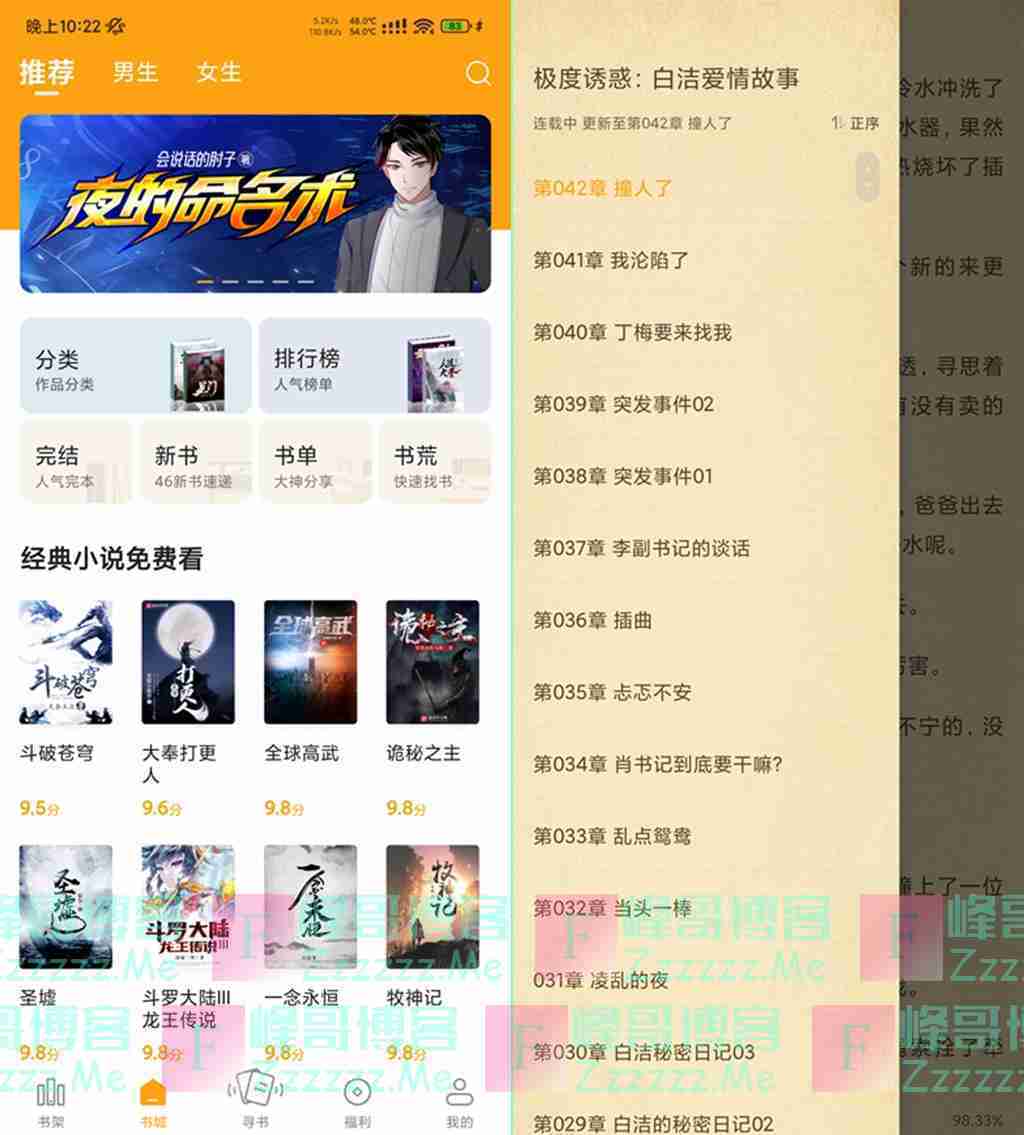The image size is (1024, 1135).
Task: Switch to 寻书 tab
Action: [x=255, y=1102]
